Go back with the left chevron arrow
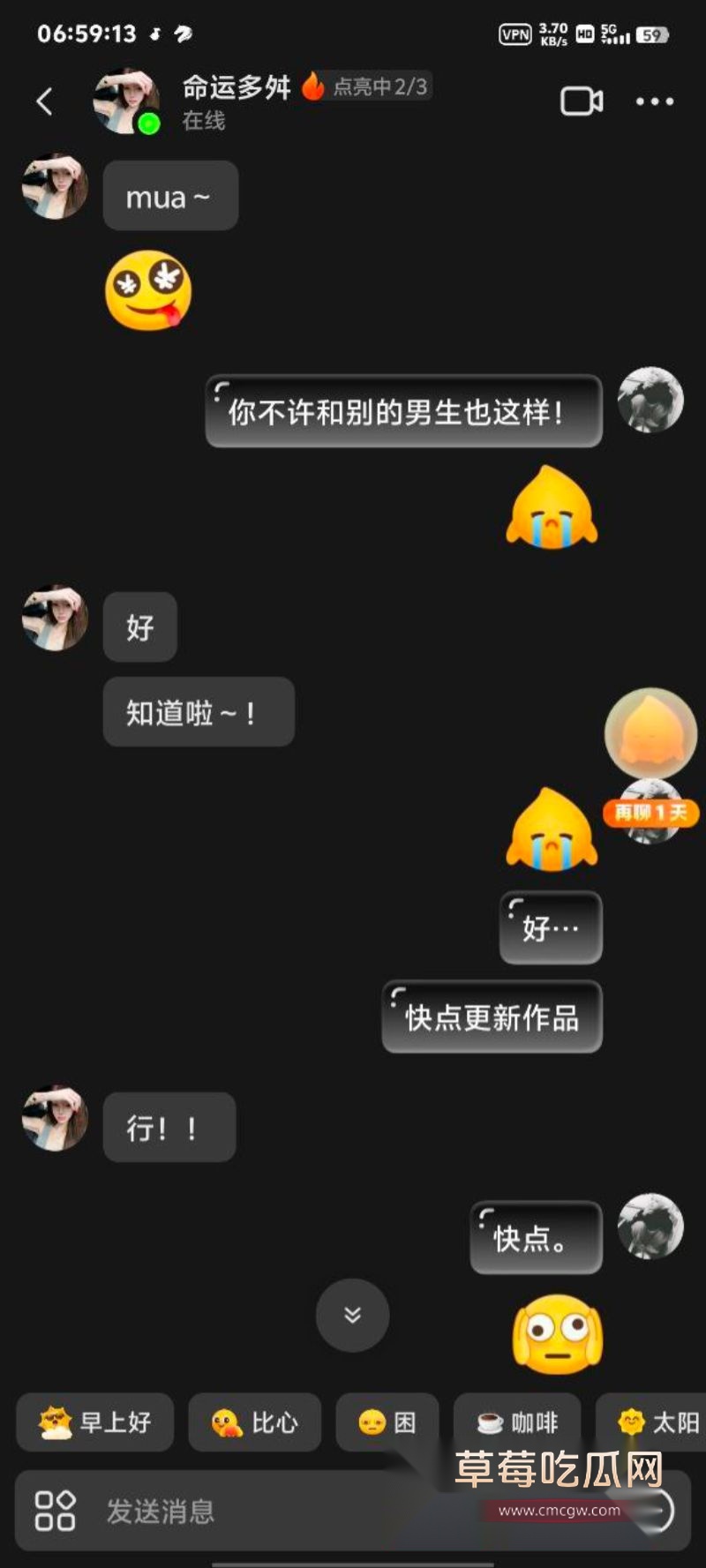706x1568 pixels. 43,101
